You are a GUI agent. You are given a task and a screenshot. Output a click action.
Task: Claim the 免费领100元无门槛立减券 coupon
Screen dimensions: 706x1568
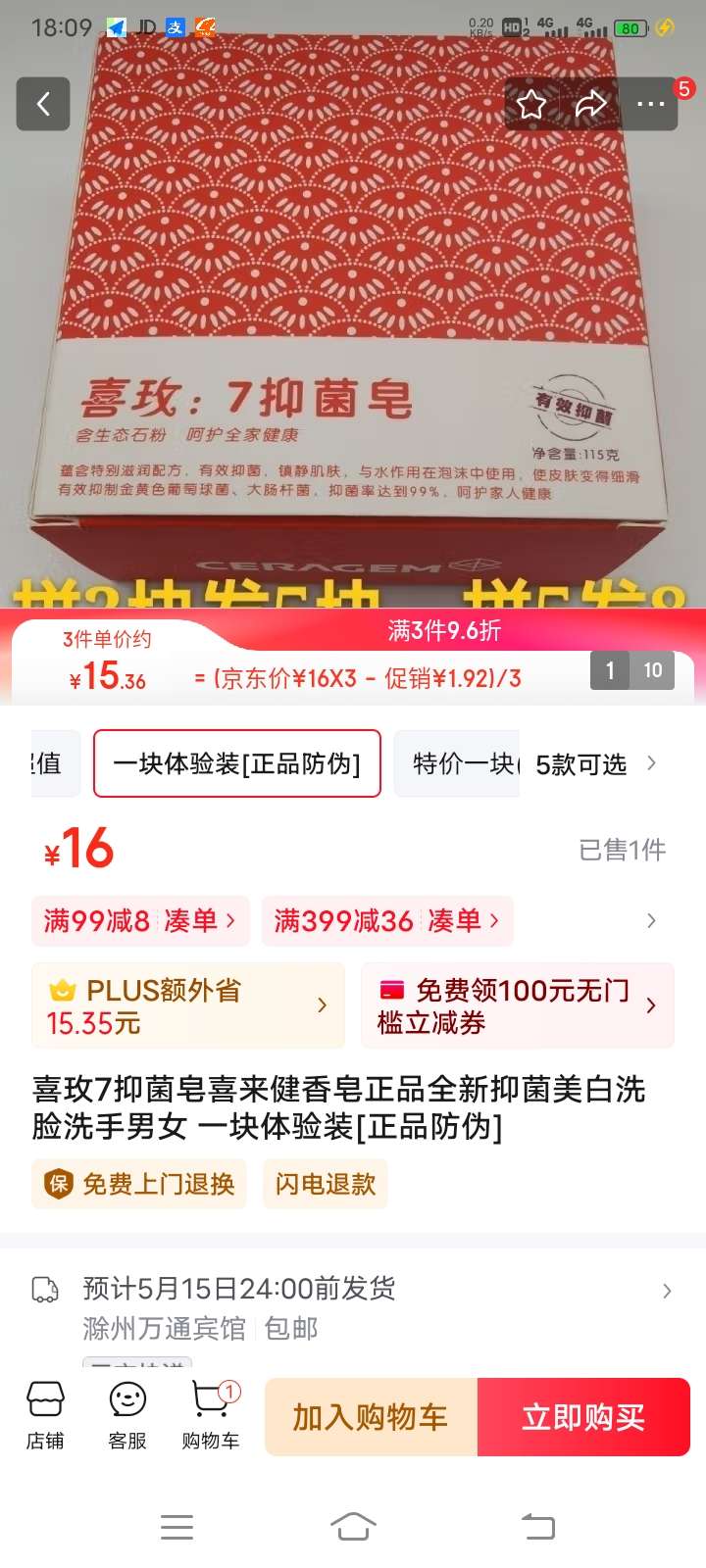518,1005
